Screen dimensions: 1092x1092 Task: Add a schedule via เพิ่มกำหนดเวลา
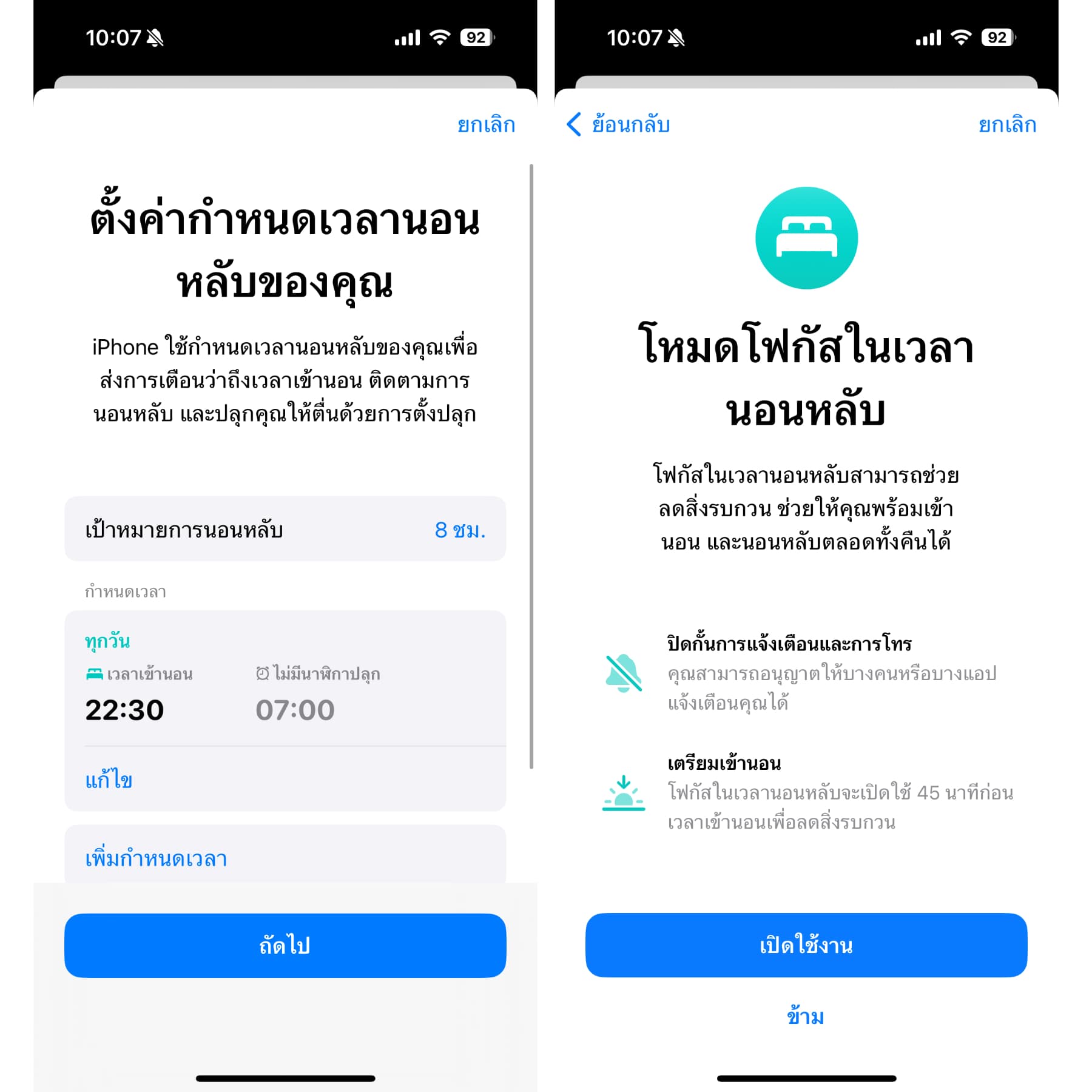click(x=156, y=858)
